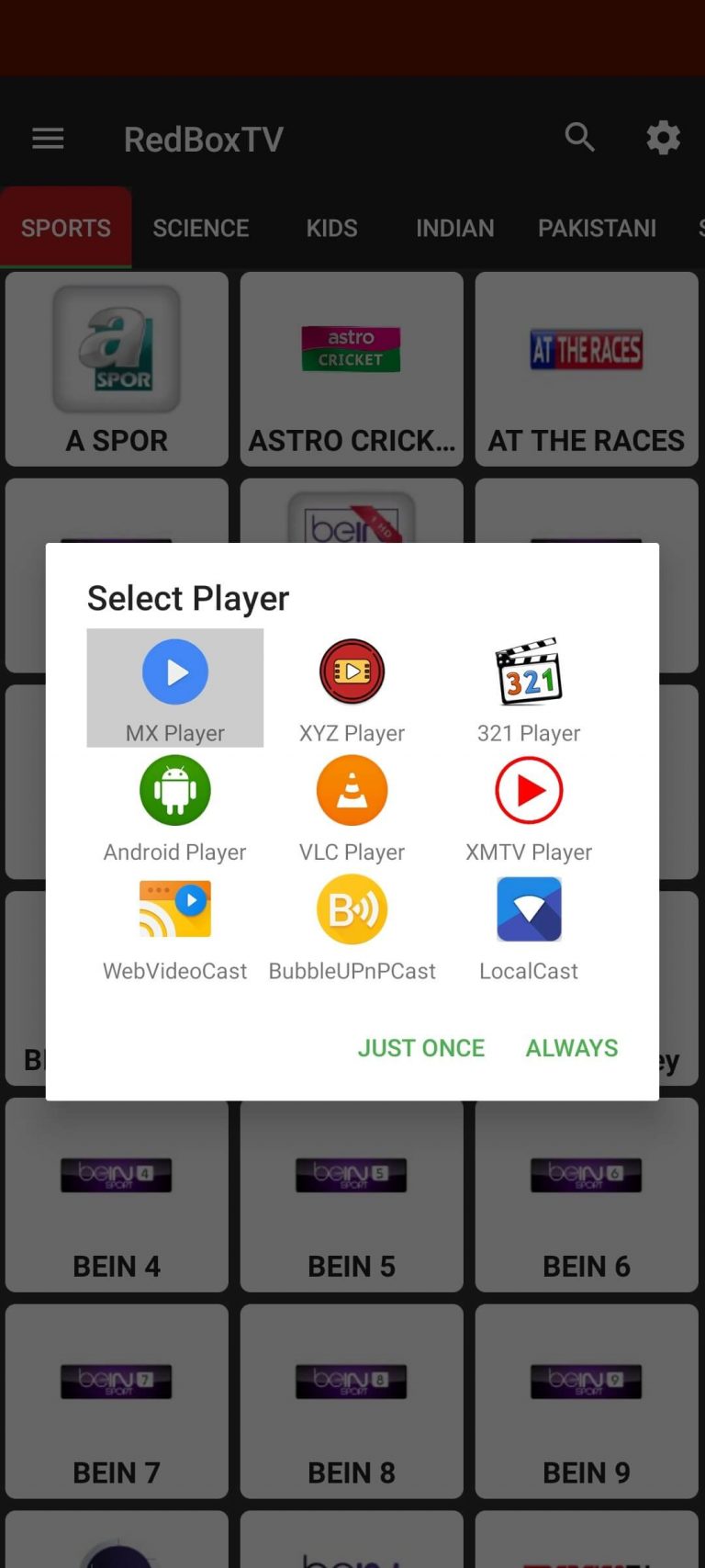Select Android Player icon

coord(175,790)
